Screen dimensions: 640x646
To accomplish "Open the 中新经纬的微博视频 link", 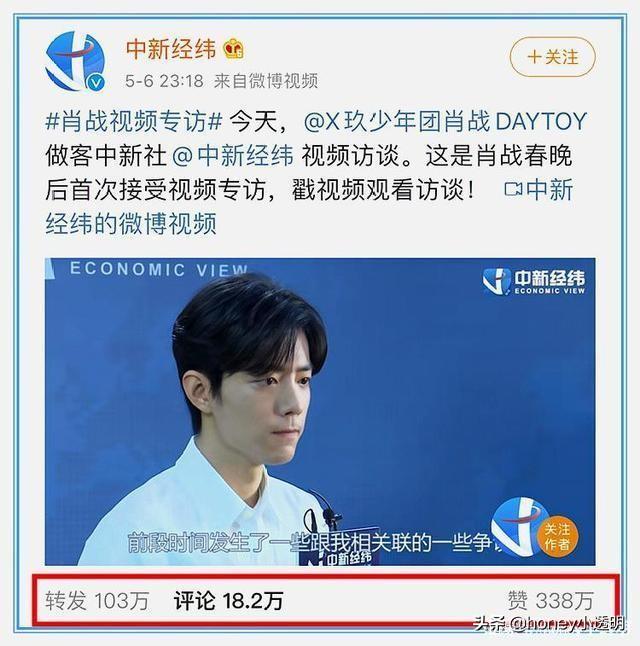I will point(130,222).
